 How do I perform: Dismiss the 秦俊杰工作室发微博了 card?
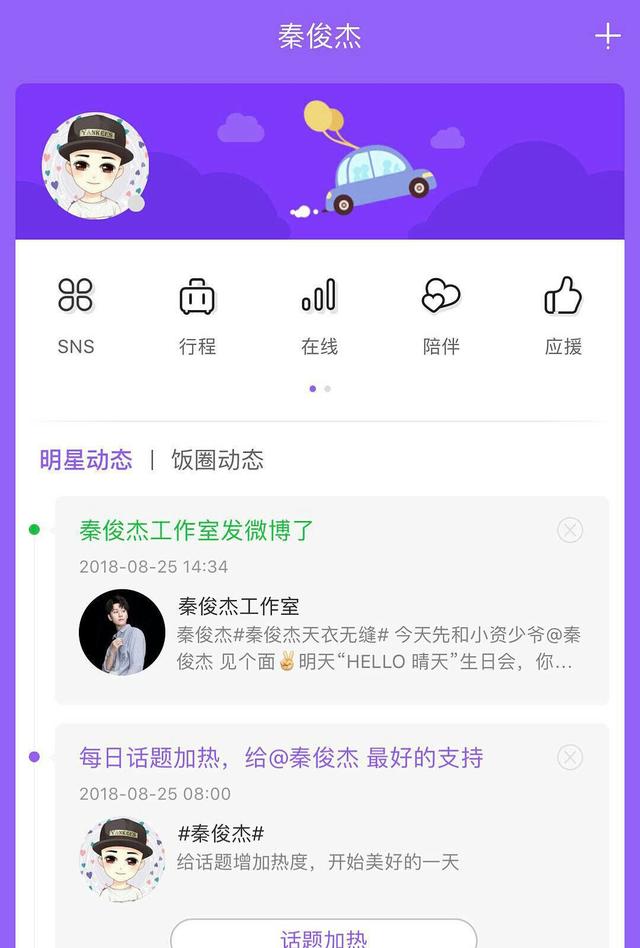pyautogui.click(x=570, y=530)
